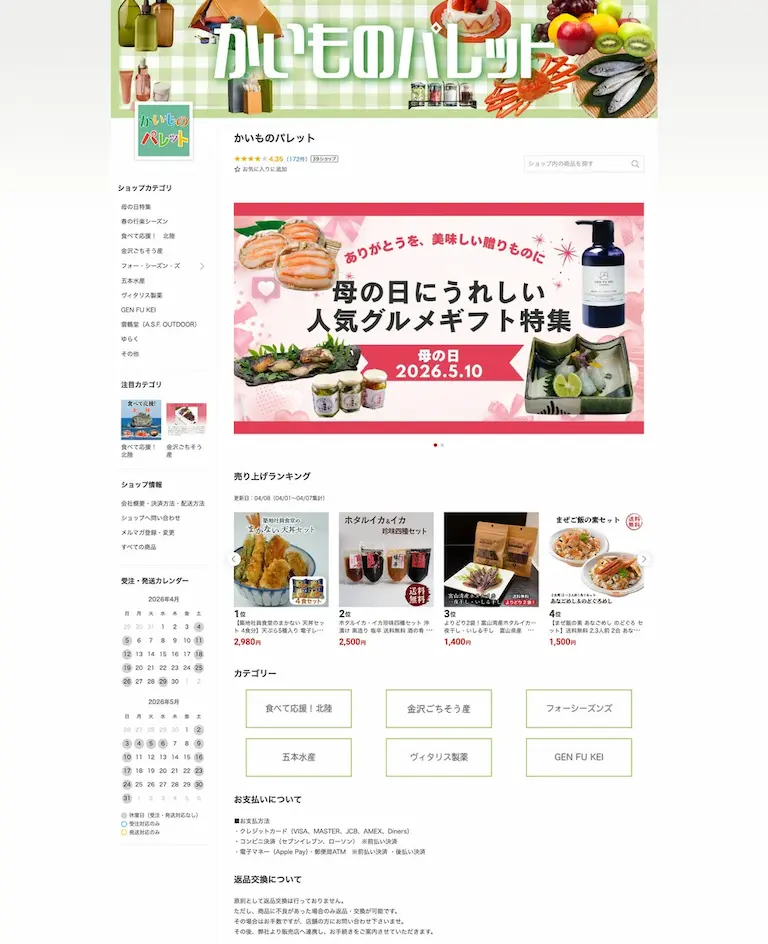Image resolution: width=768 pixels, height=944 pixels.
Task: Select the フォーシーズンズ category button
Action: (578, 708)
